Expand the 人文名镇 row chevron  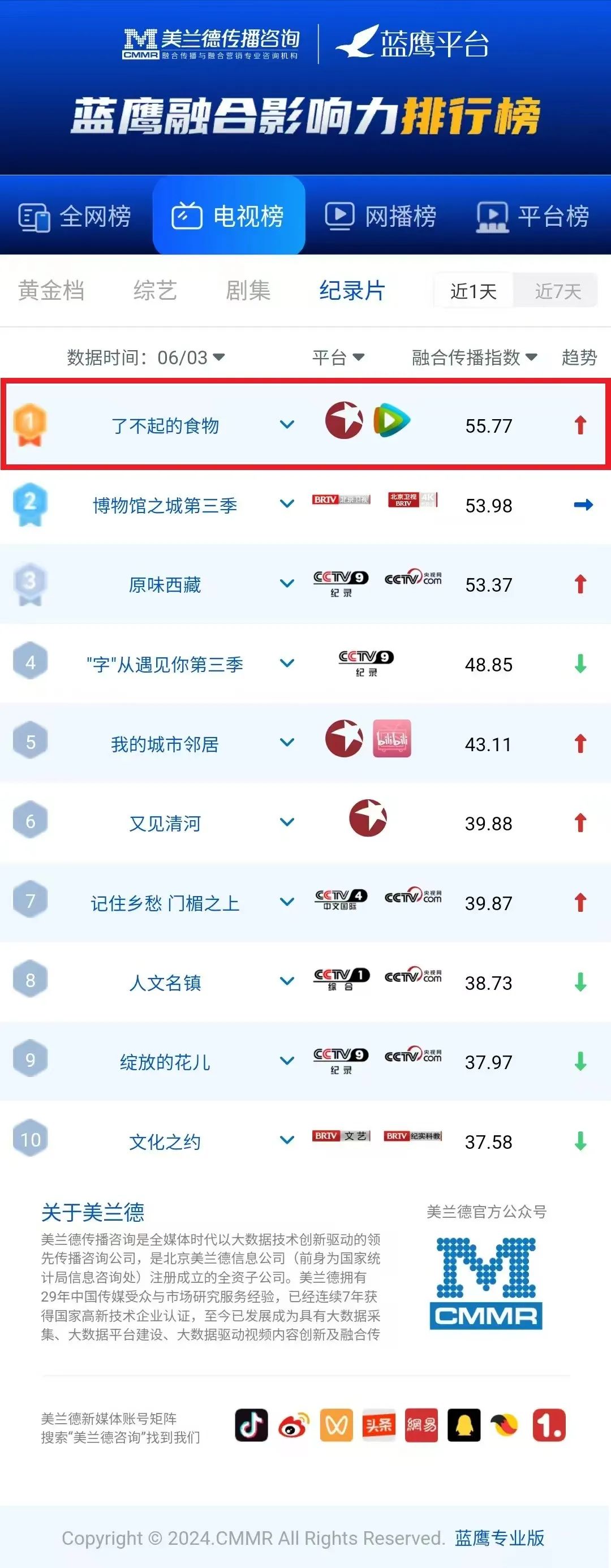(287, 981)
